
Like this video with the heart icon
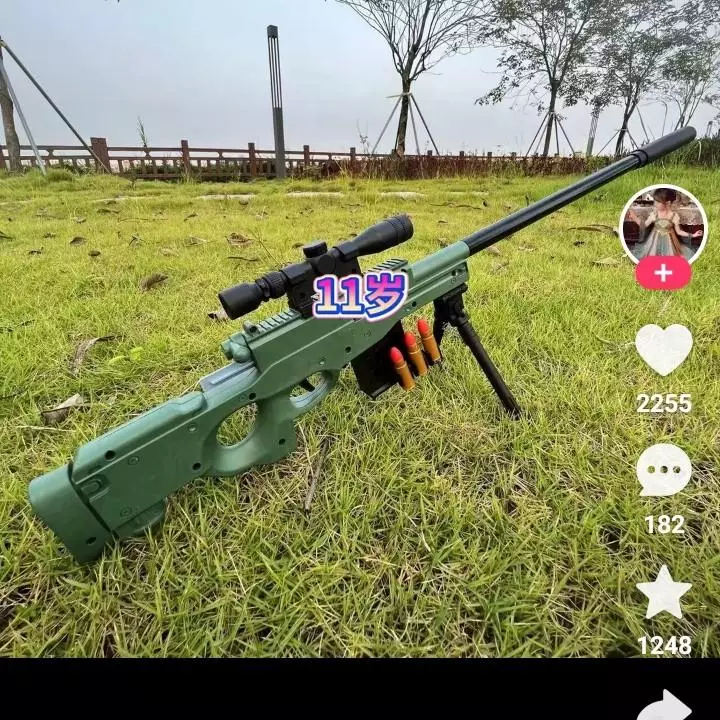(x=663, y=350)
